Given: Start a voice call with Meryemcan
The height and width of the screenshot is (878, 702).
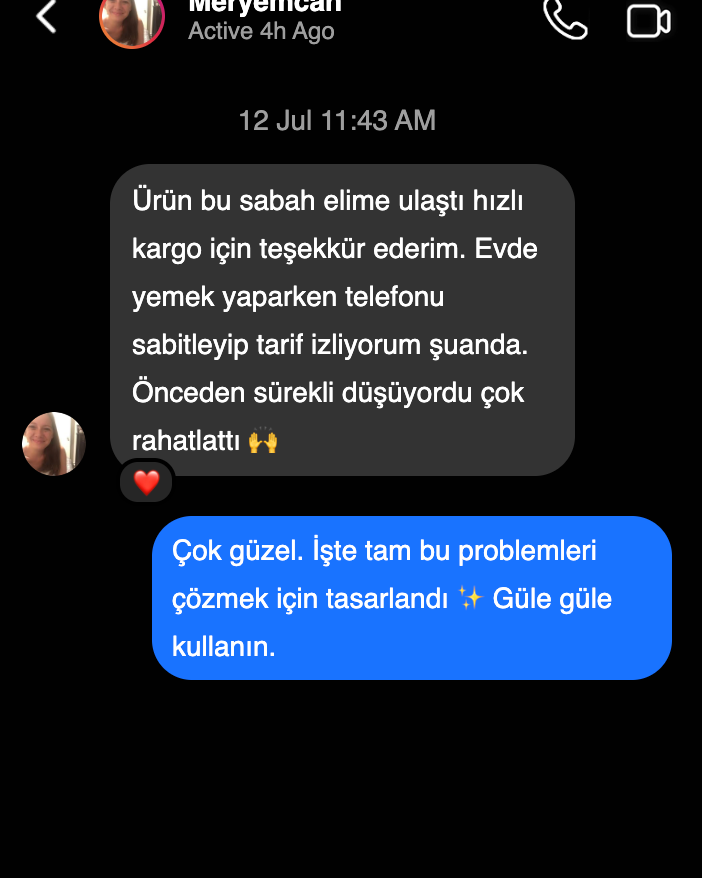Looking at the screenshot, I should (565, 18).
